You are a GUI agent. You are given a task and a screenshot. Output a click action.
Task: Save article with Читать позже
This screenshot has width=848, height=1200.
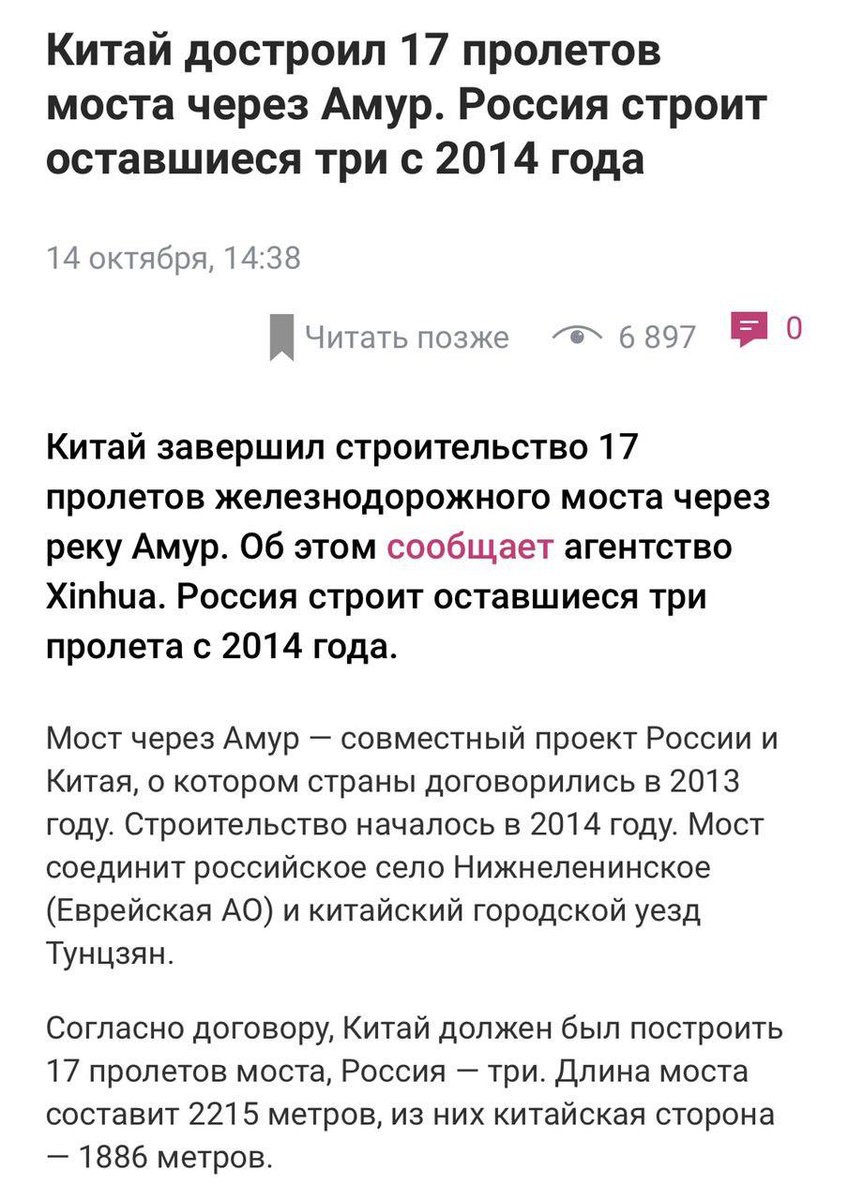390,337
